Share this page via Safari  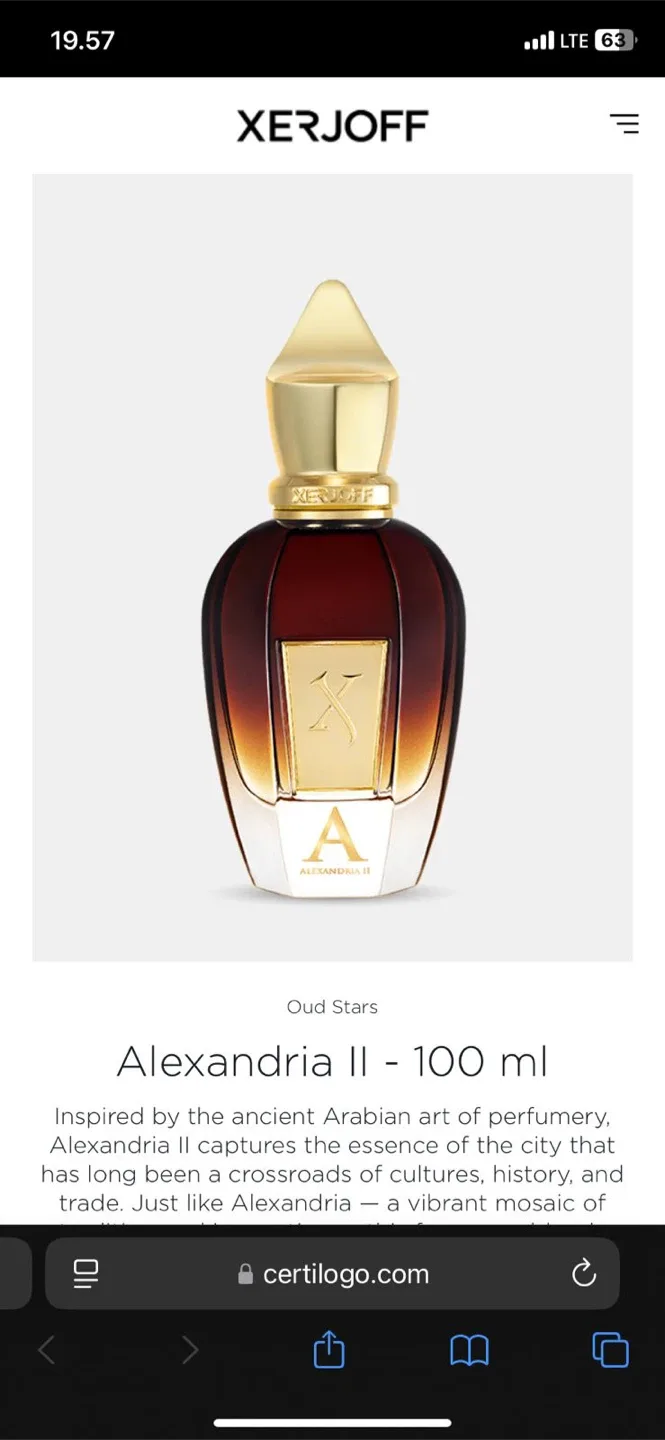[329, 1351]
